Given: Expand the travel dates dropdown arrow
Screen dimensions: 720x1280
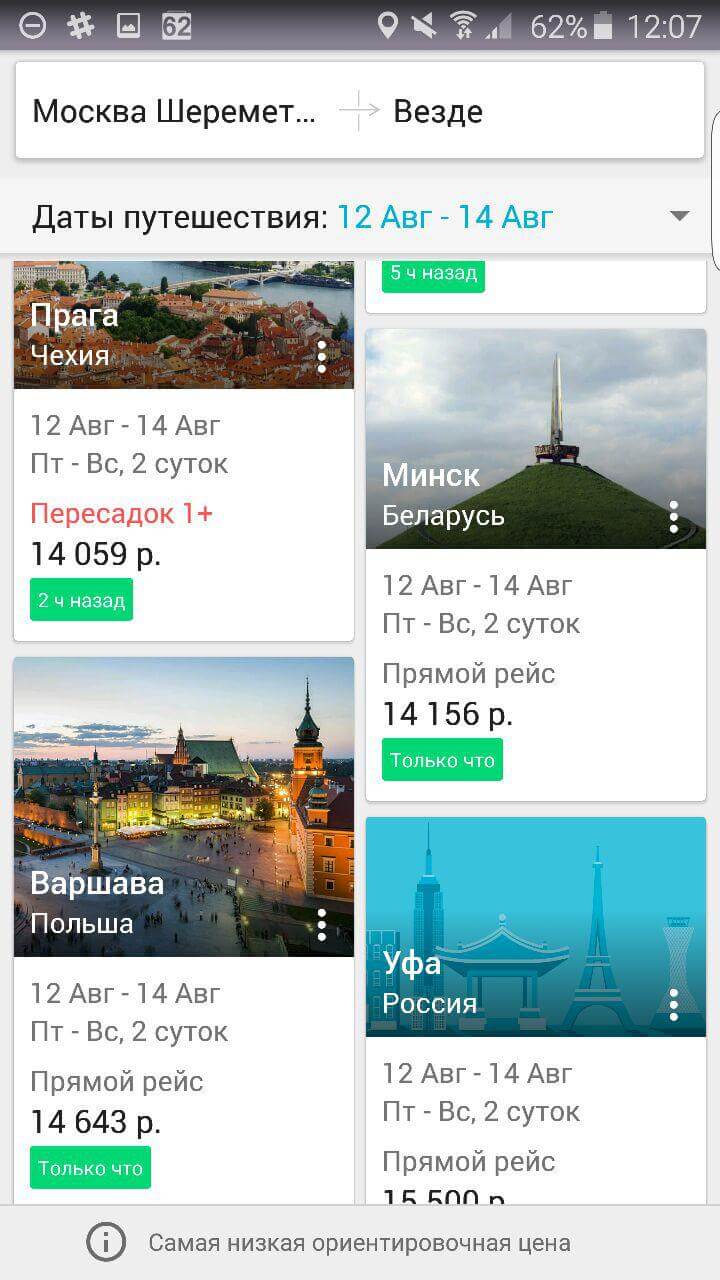Looking at the screenshot, I should coord(680,215).
